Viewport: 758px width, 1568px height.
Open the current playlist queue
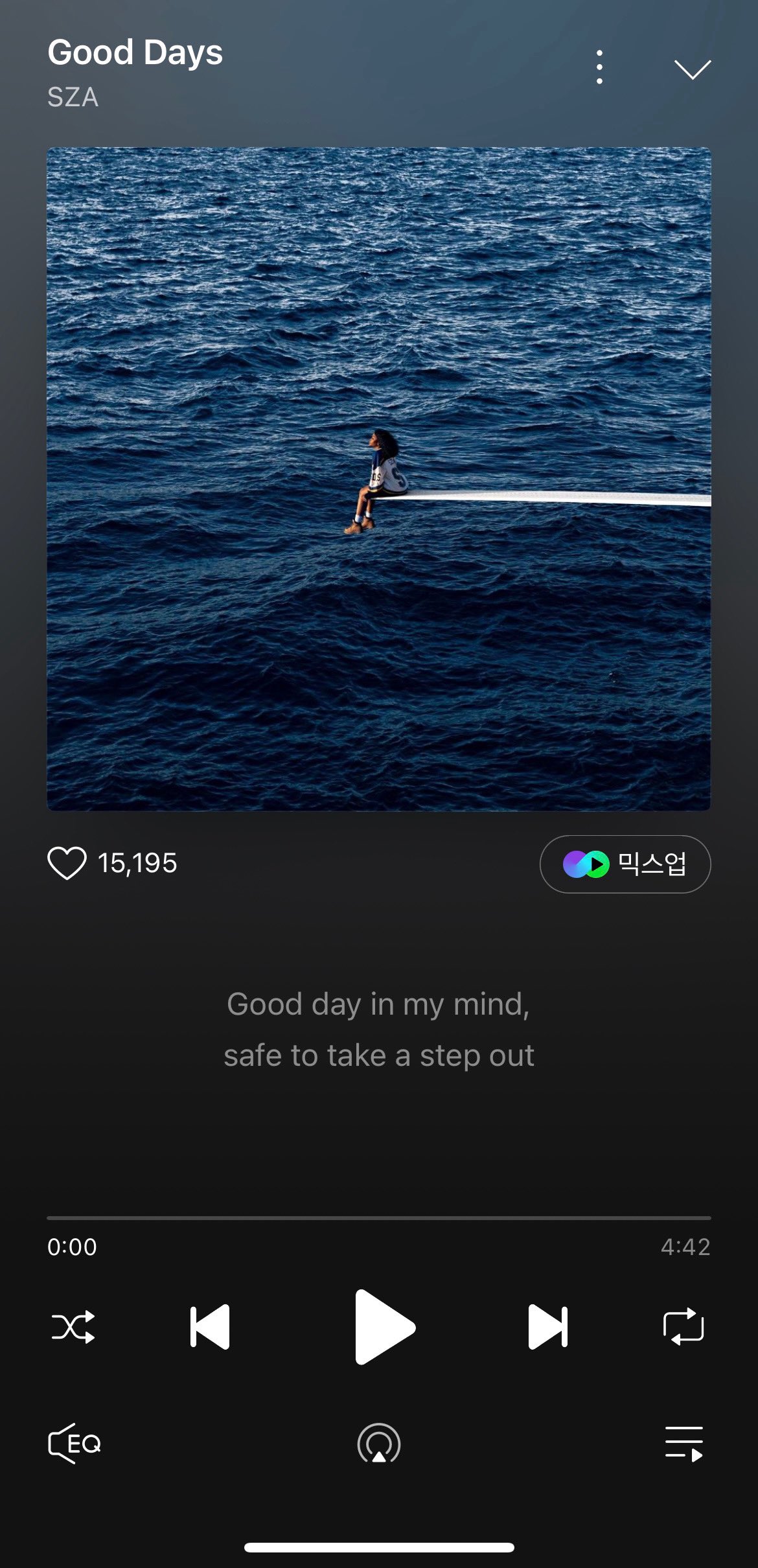pyautogui.click(x=683, y=1444)
